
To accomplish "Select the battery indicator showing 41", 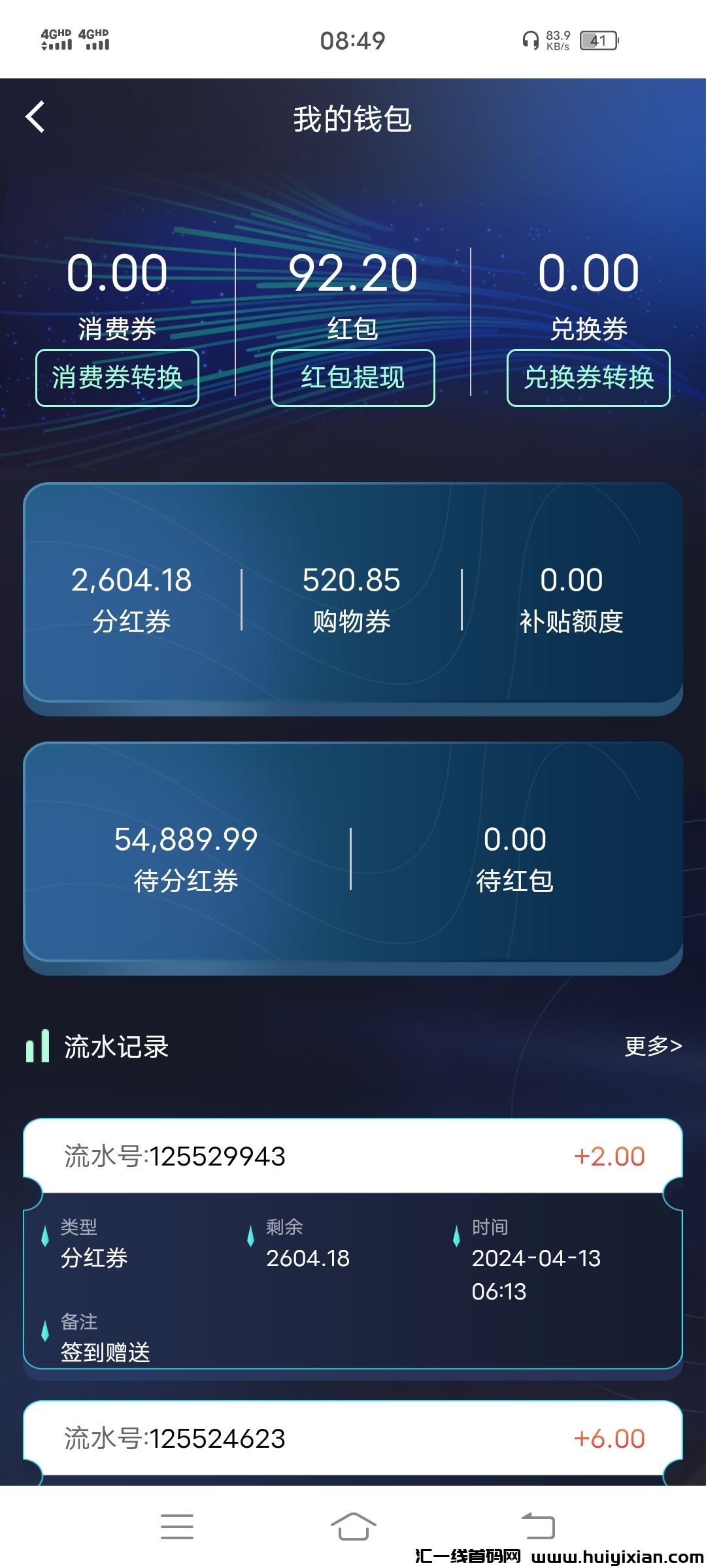I will click(599, 41).
